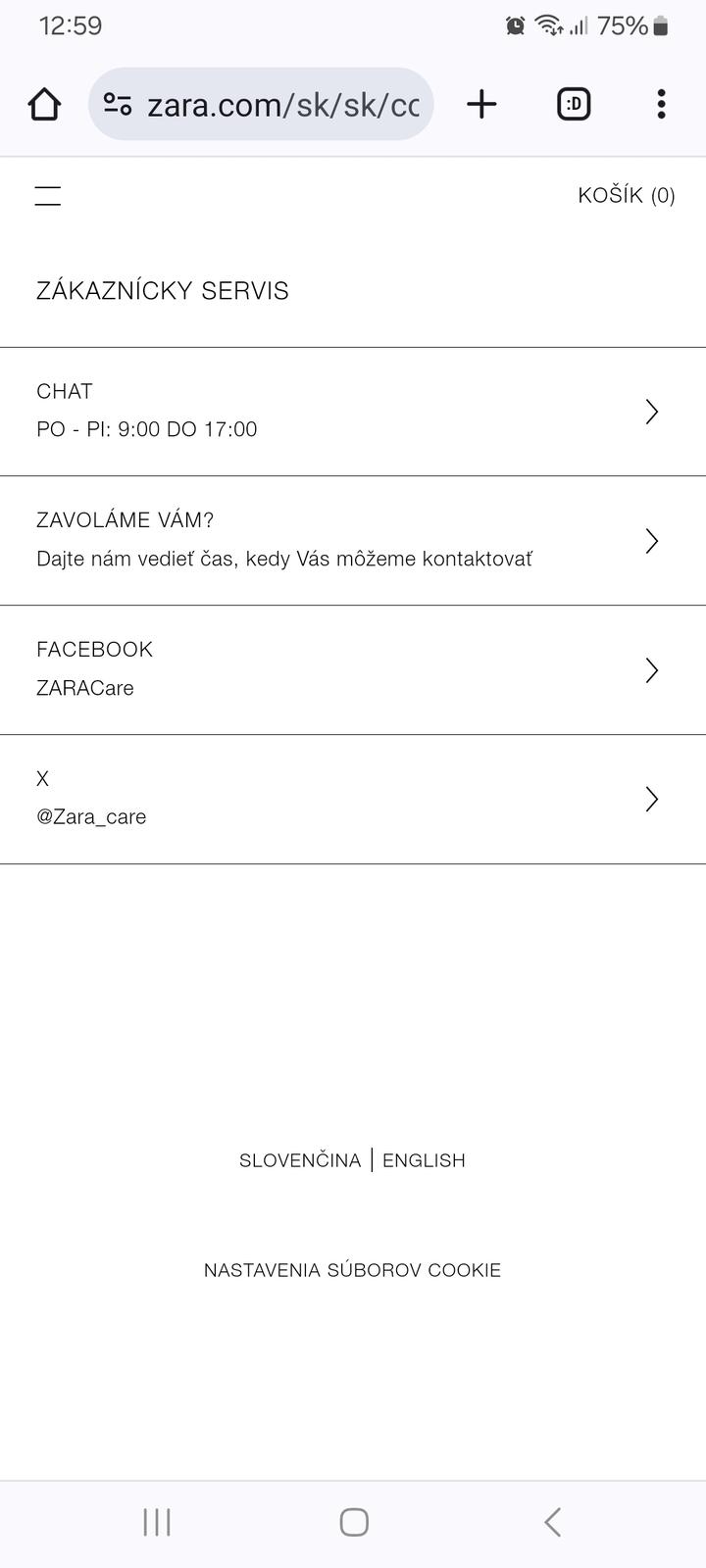Open the browser overflow menu
The height and width of the screenshot is (1568, 706).
point(661,104)
